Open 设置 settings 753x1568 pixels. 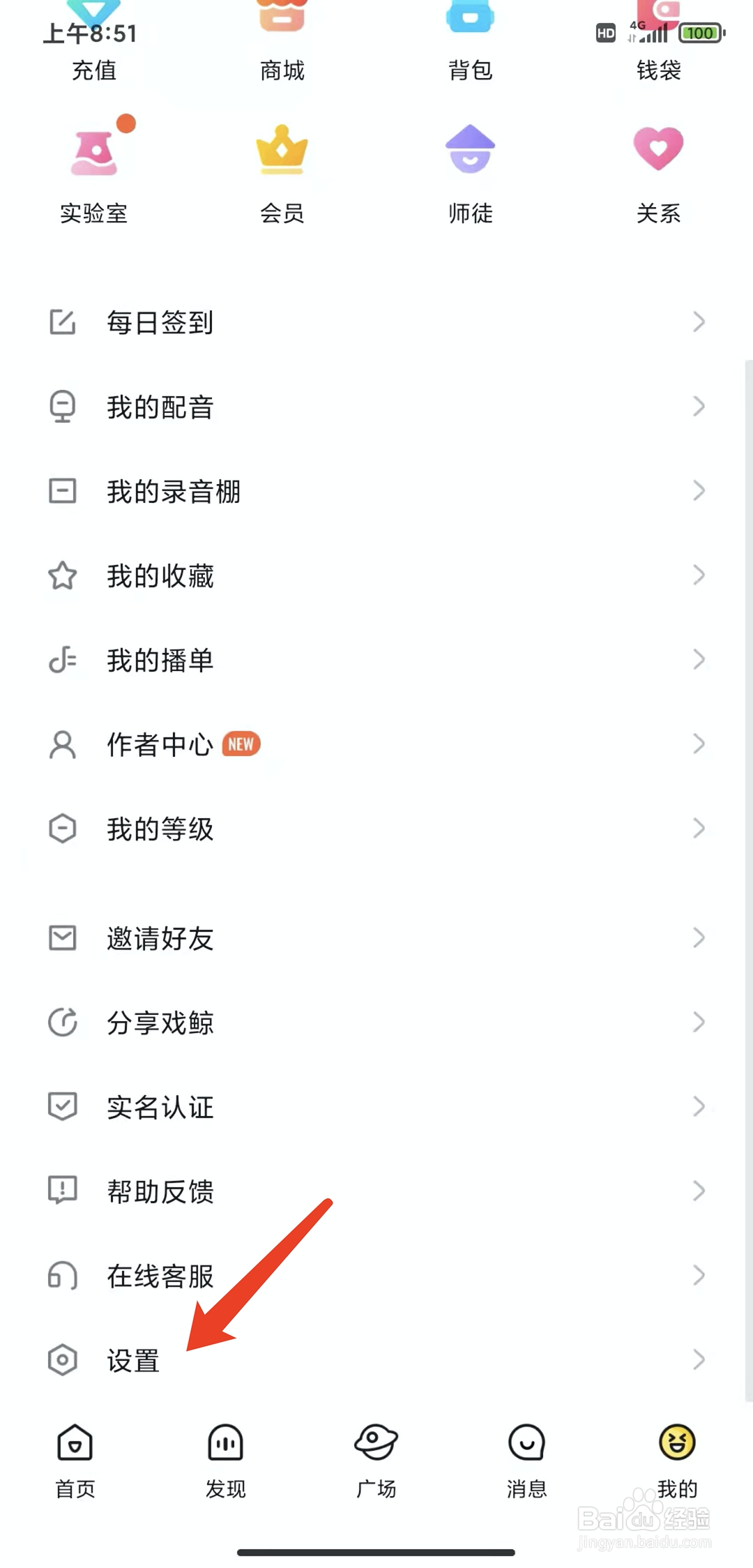[376, 1360]
